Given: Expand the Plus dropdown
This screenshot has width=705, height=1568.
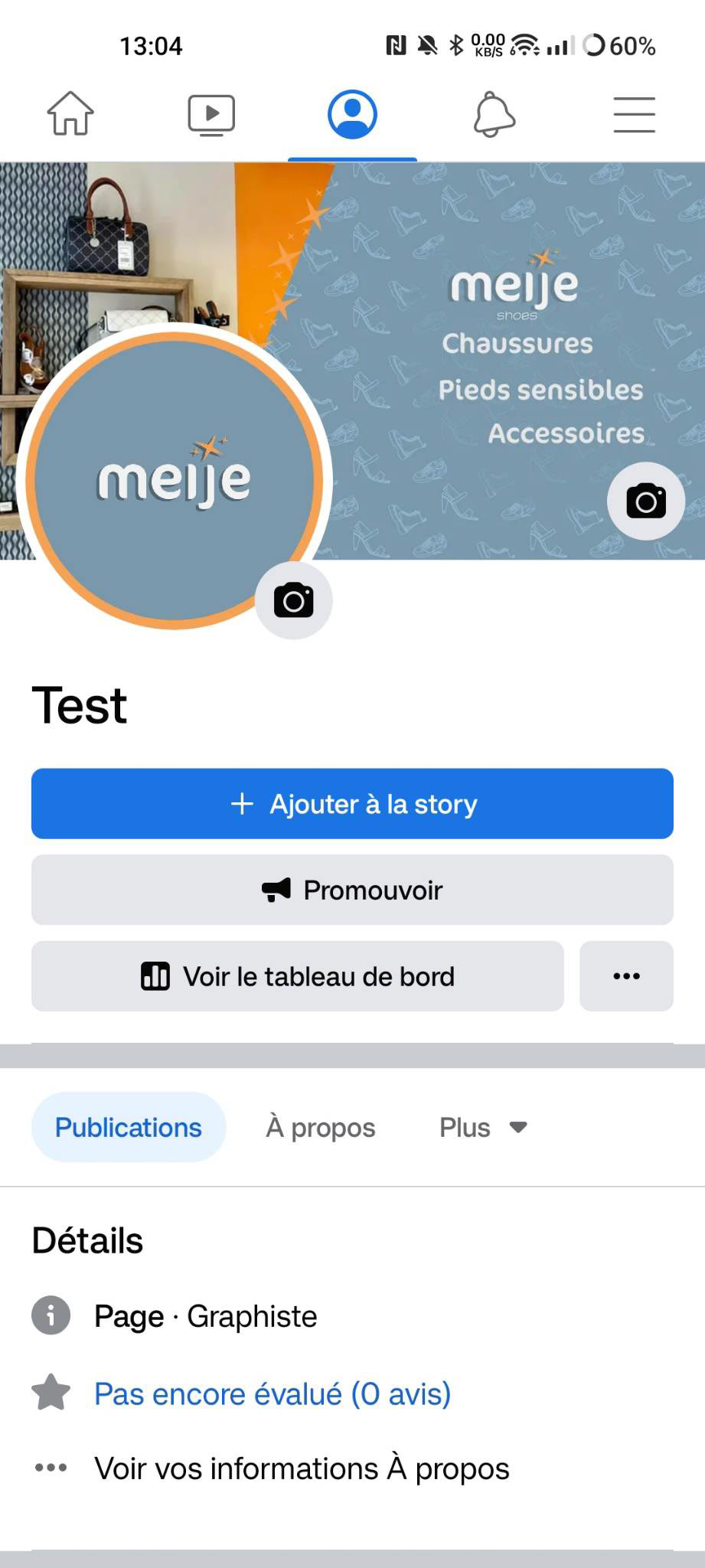Looking at the screenshot, I should [x=483, y=1127].
